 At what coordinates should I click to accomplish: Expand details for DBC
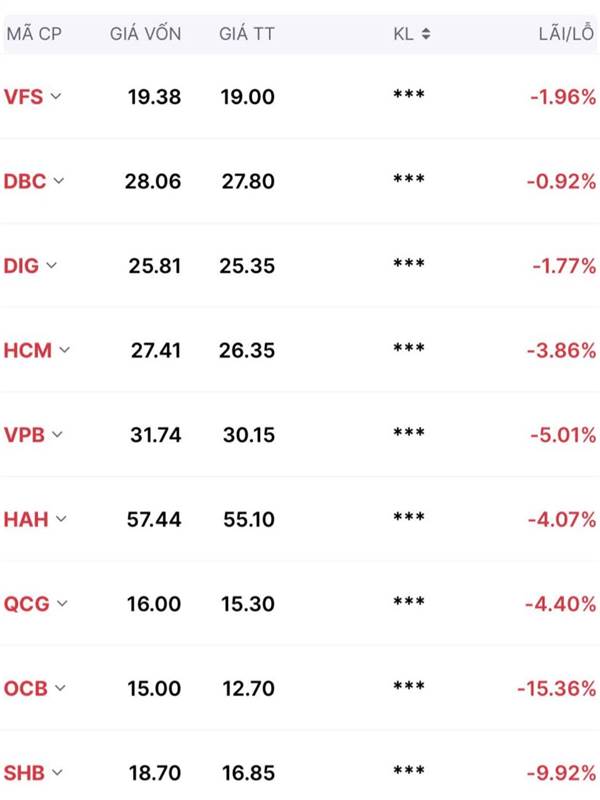pos(59,181)
